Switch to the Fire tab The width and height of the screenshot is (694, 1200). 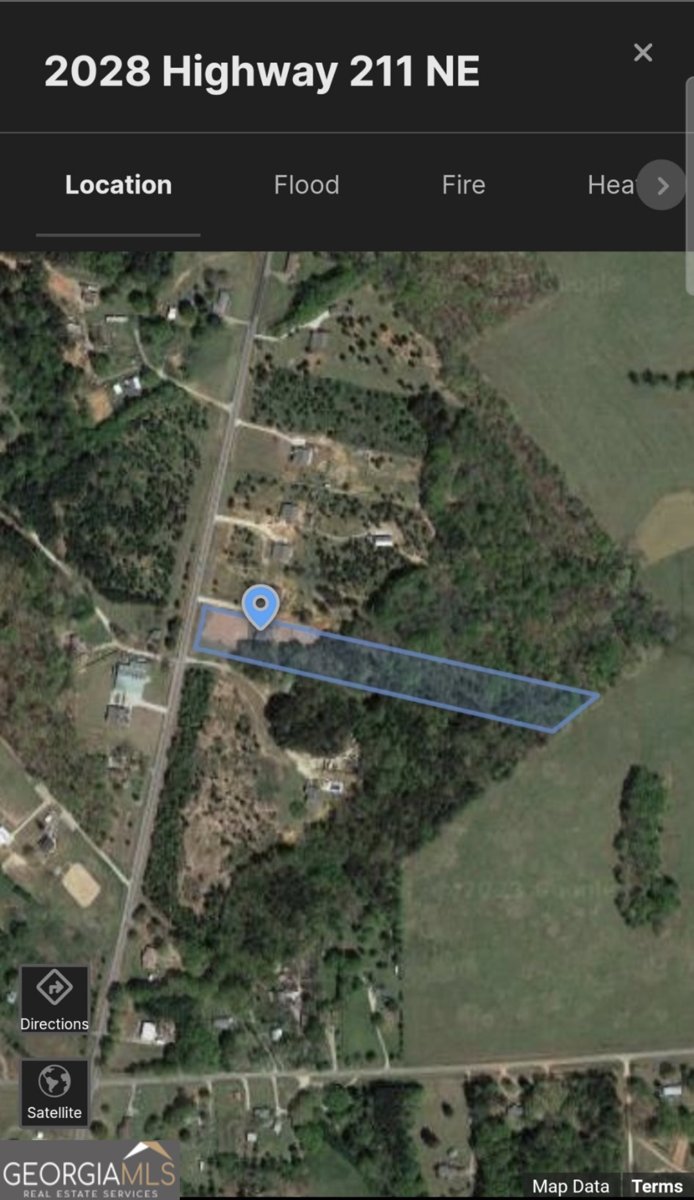[463, 185]
